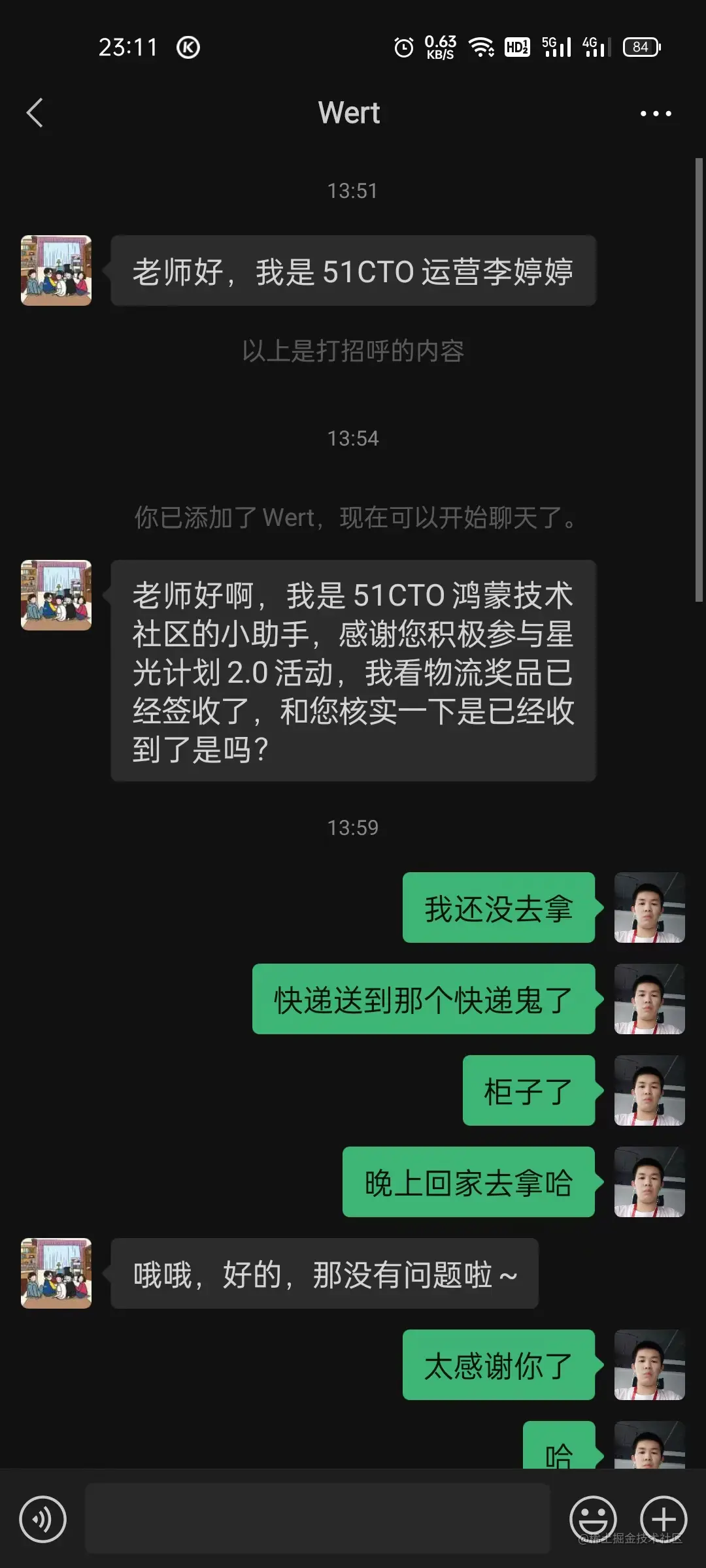Go back from the Wert chat
The height and width of the screenshot is (1568, 706).
coord(35,113)
